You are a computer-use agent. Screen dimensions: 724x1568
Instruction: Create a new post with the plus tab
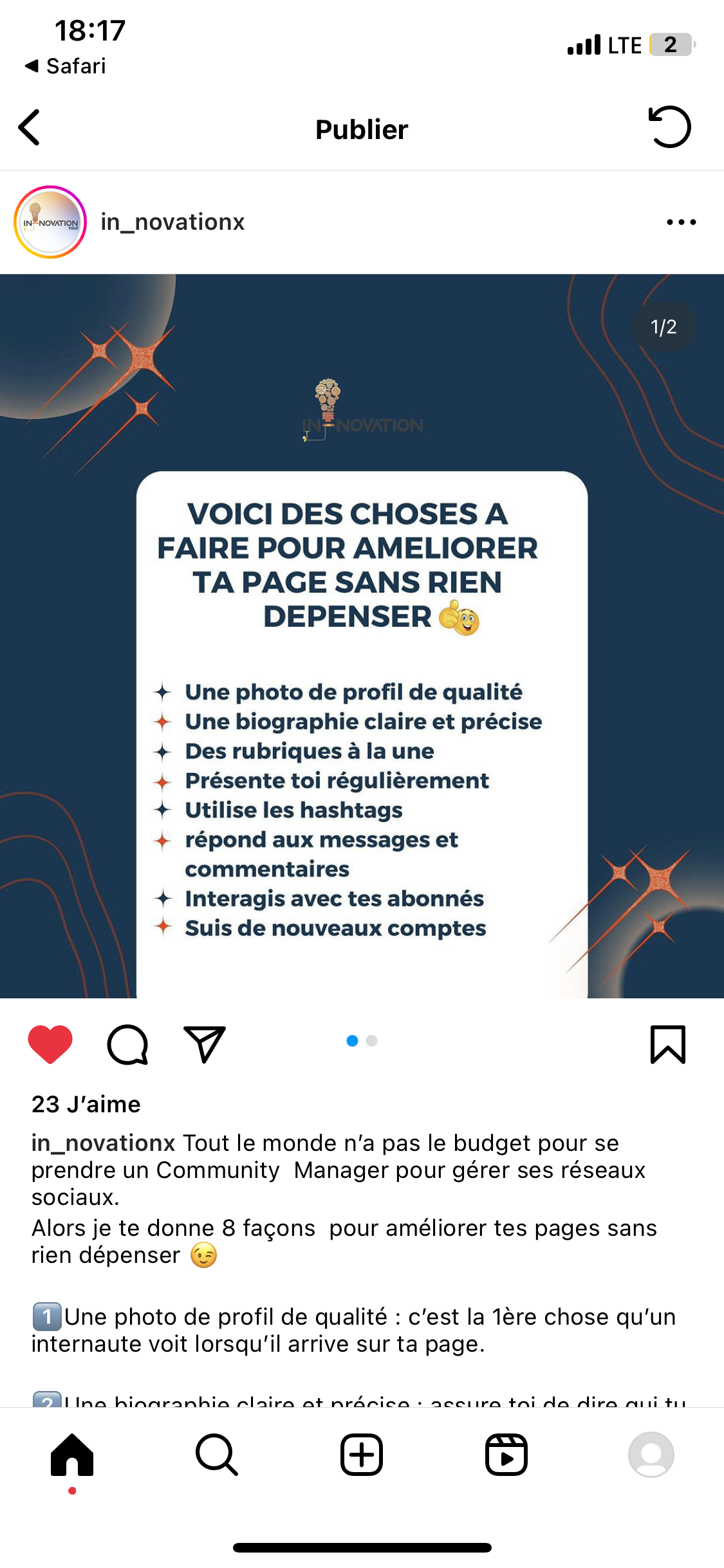[362, 1455]
